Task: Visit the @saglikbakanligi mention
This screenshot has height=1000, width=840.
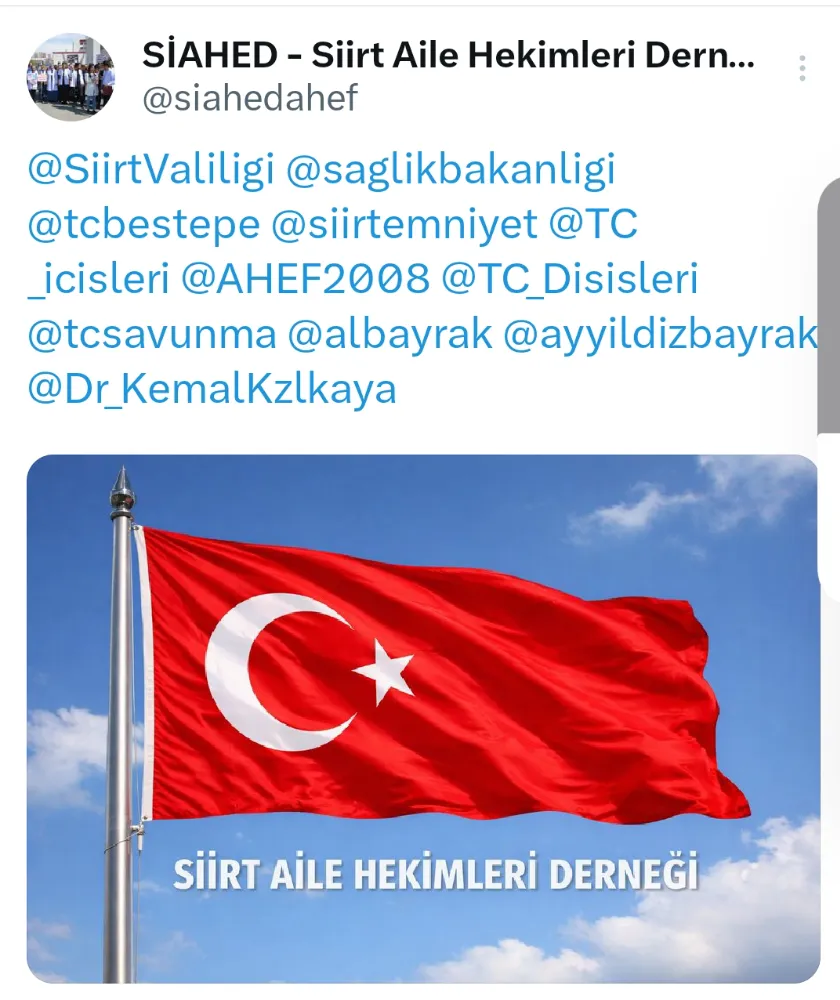Action: point(450,171)
